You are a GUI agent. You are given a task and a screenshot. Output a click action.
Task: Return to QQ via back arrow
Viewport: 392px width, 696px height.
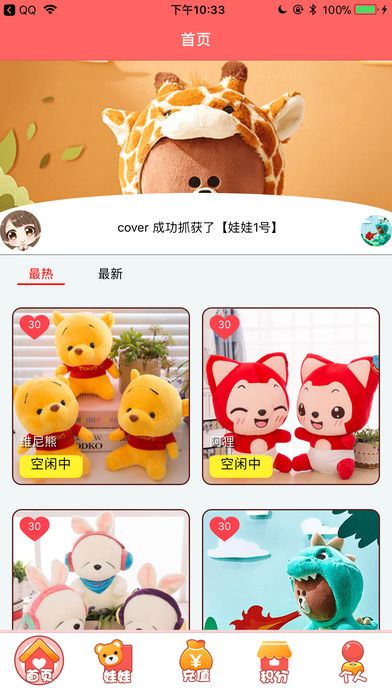20,10
